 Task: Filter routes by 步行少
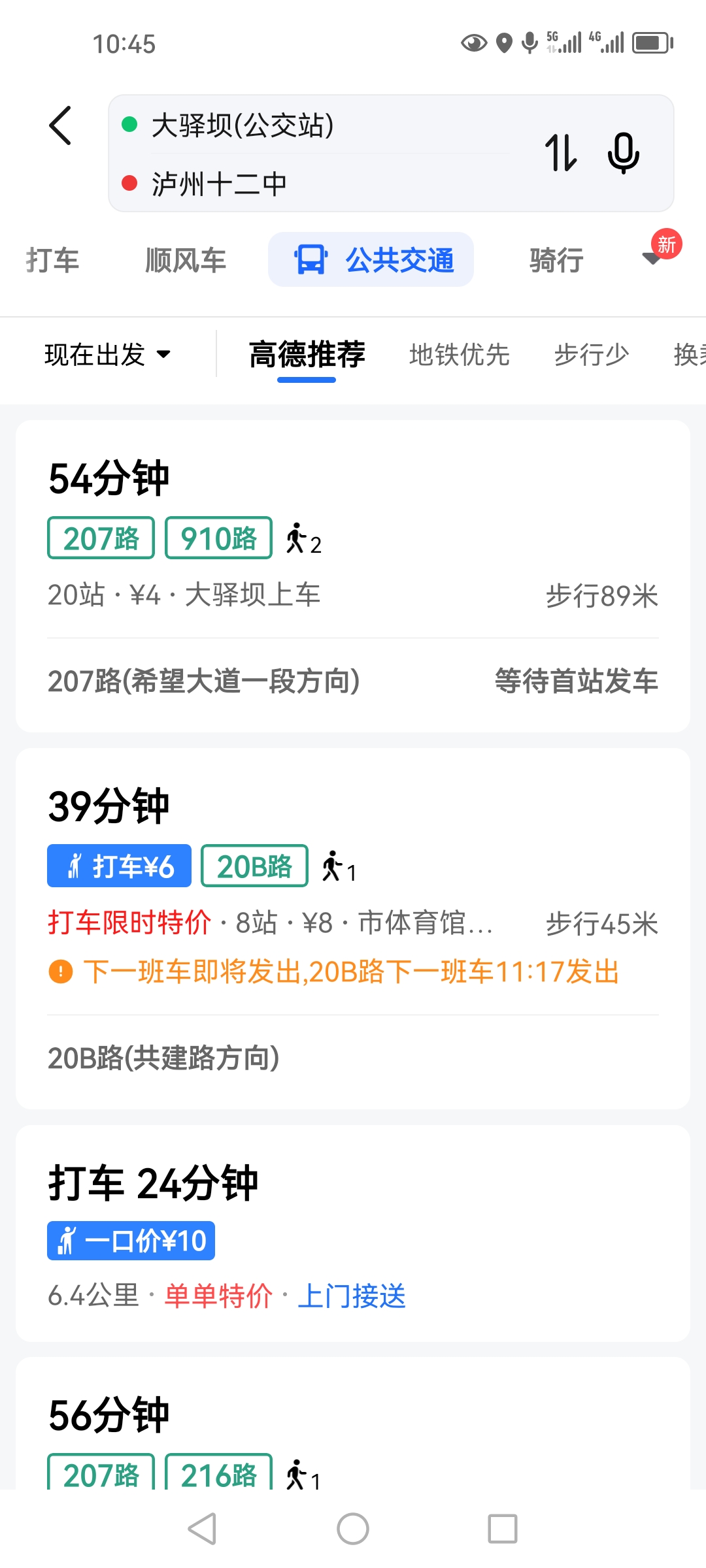(x=591, y=355)
